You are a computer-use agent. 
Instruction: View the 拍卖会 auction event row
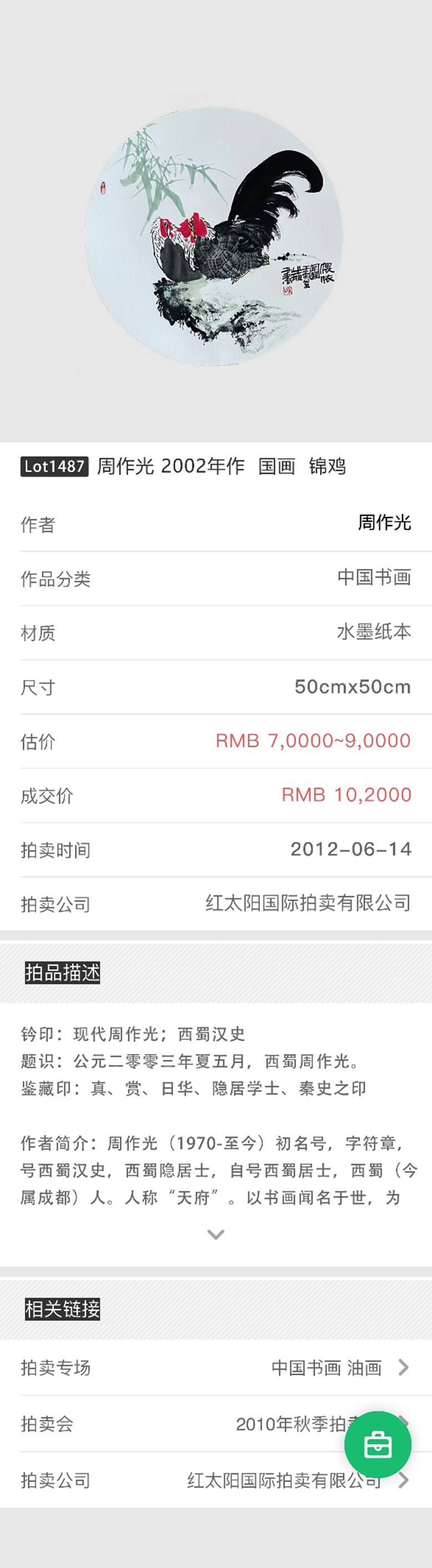pyautogui.click(x=183, y=1424)
